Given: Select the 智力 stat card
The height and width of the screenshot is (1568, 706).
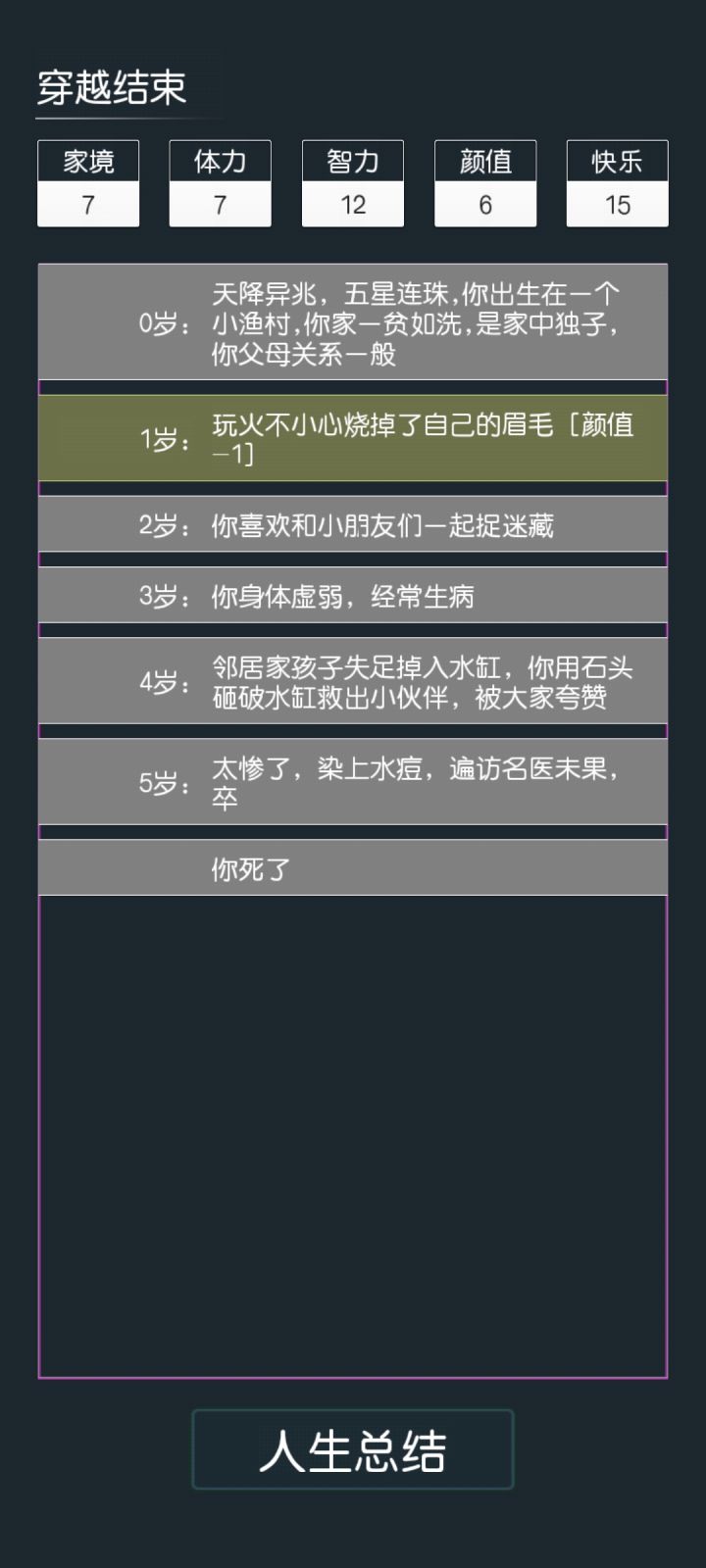Looking at the screenshot, I should tap(352, 184).
